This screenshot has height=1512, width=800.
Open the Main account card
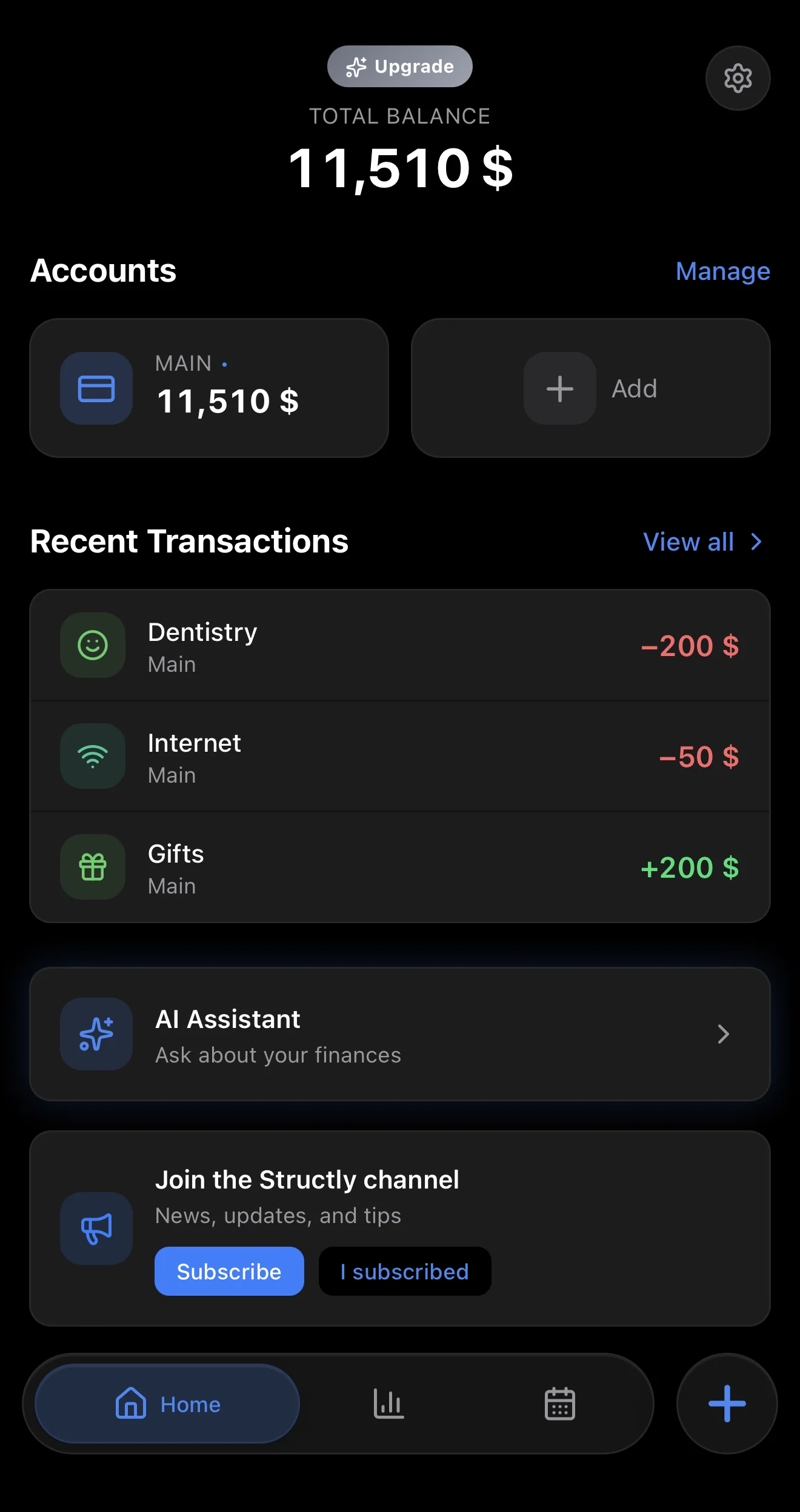coord(209,388)
